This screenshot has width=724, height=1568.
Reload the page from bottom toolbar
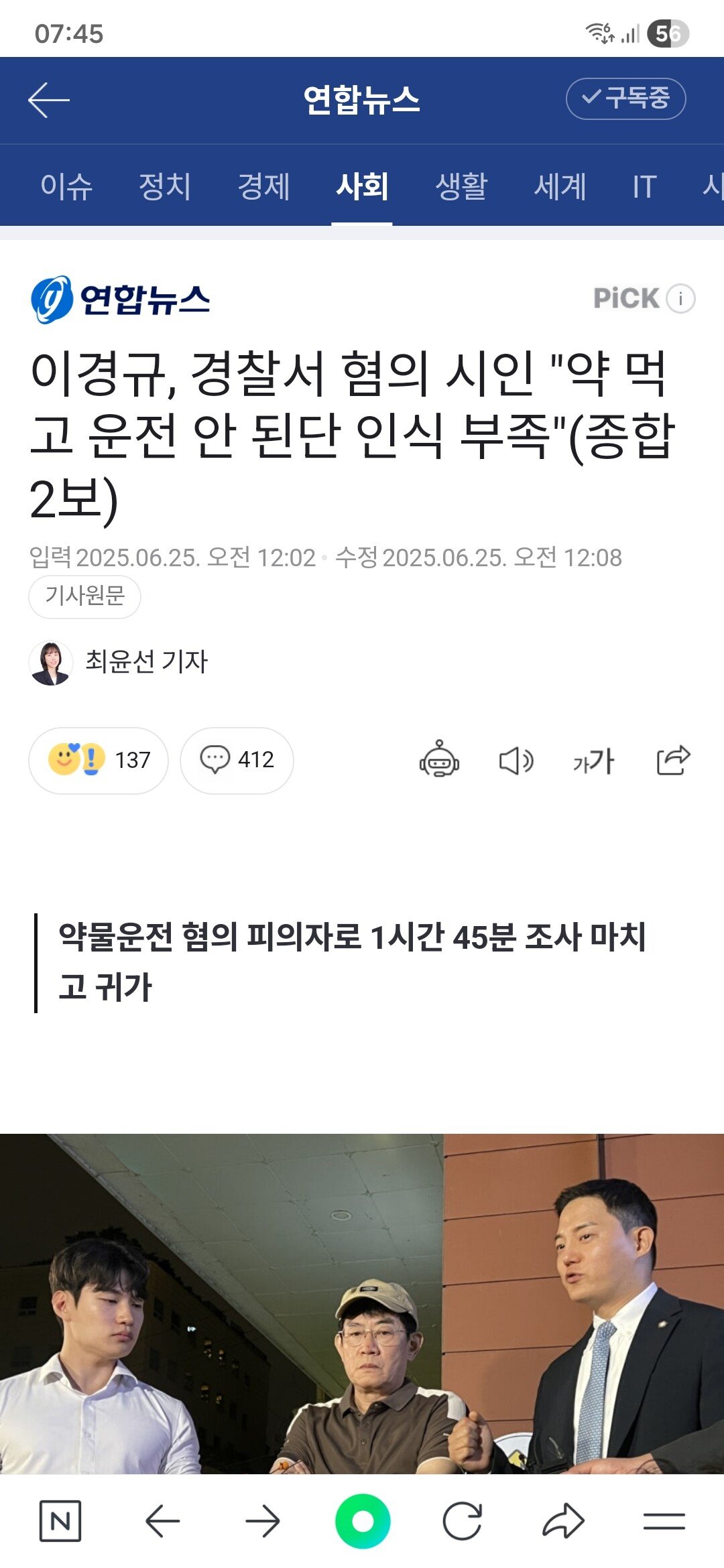click(x=463, y=1520)
